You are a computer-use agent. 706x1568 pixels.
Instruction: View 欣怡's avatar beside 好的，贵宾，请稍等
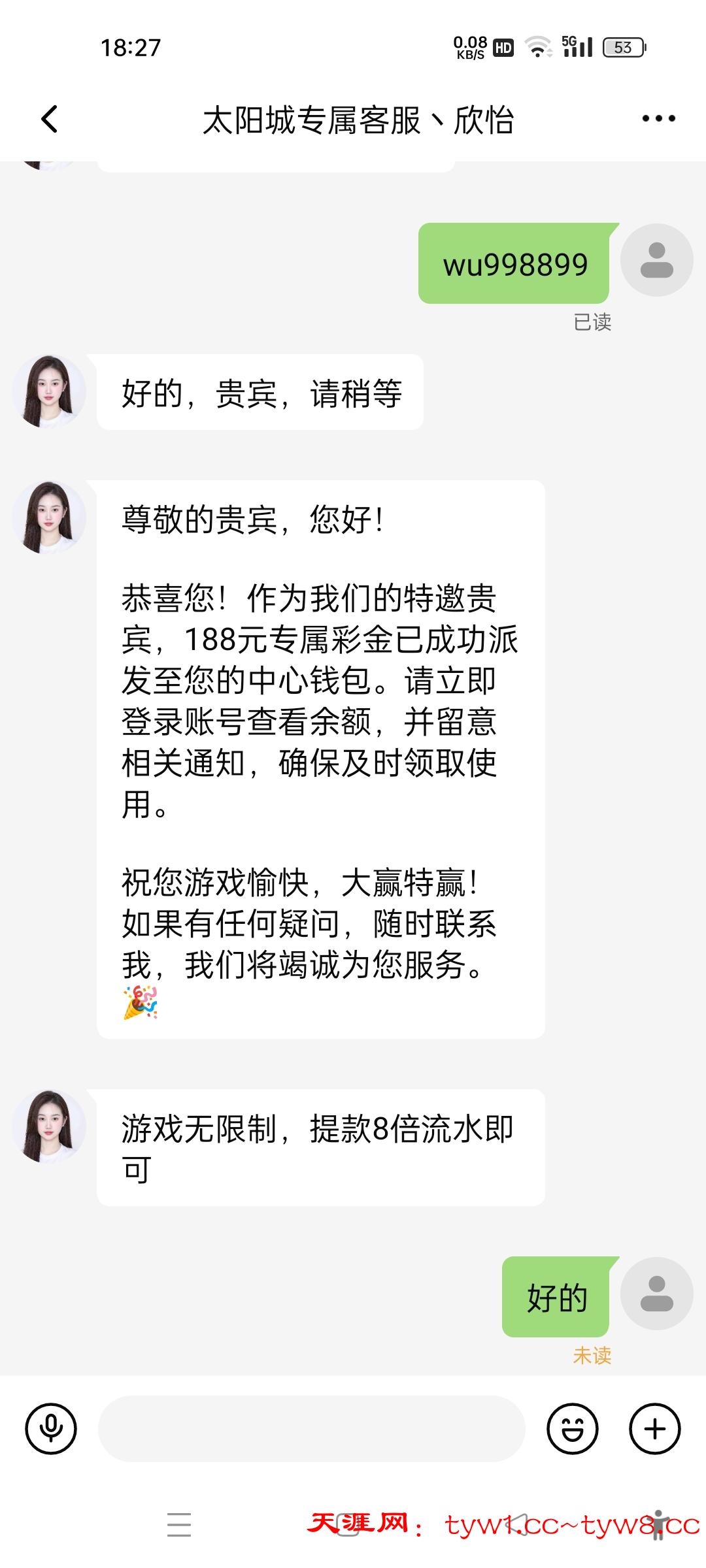coord(49,391)
